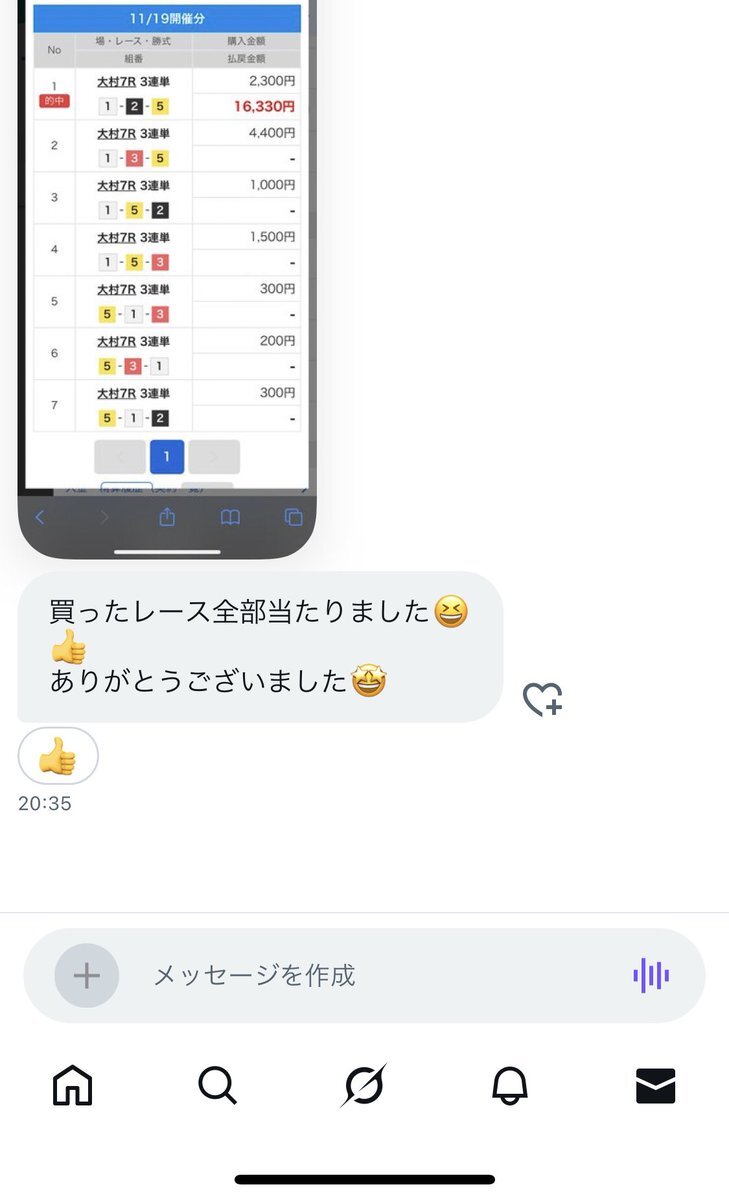Open the shared betting results screenshot
This screenshot has width=729, height=1200.
pos(167,278)
